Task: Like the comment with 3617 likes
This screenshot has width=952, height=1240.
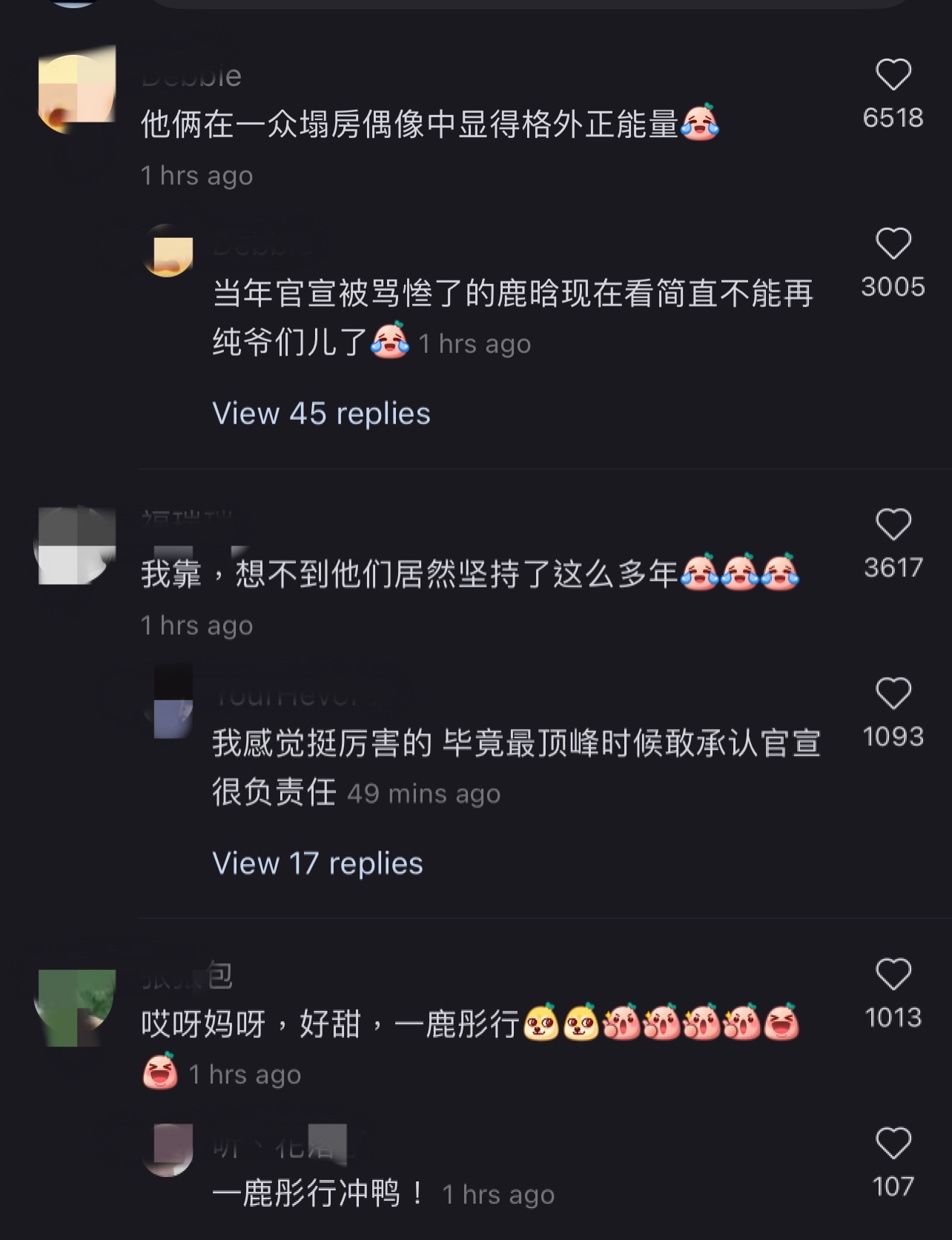Action: 893,525
